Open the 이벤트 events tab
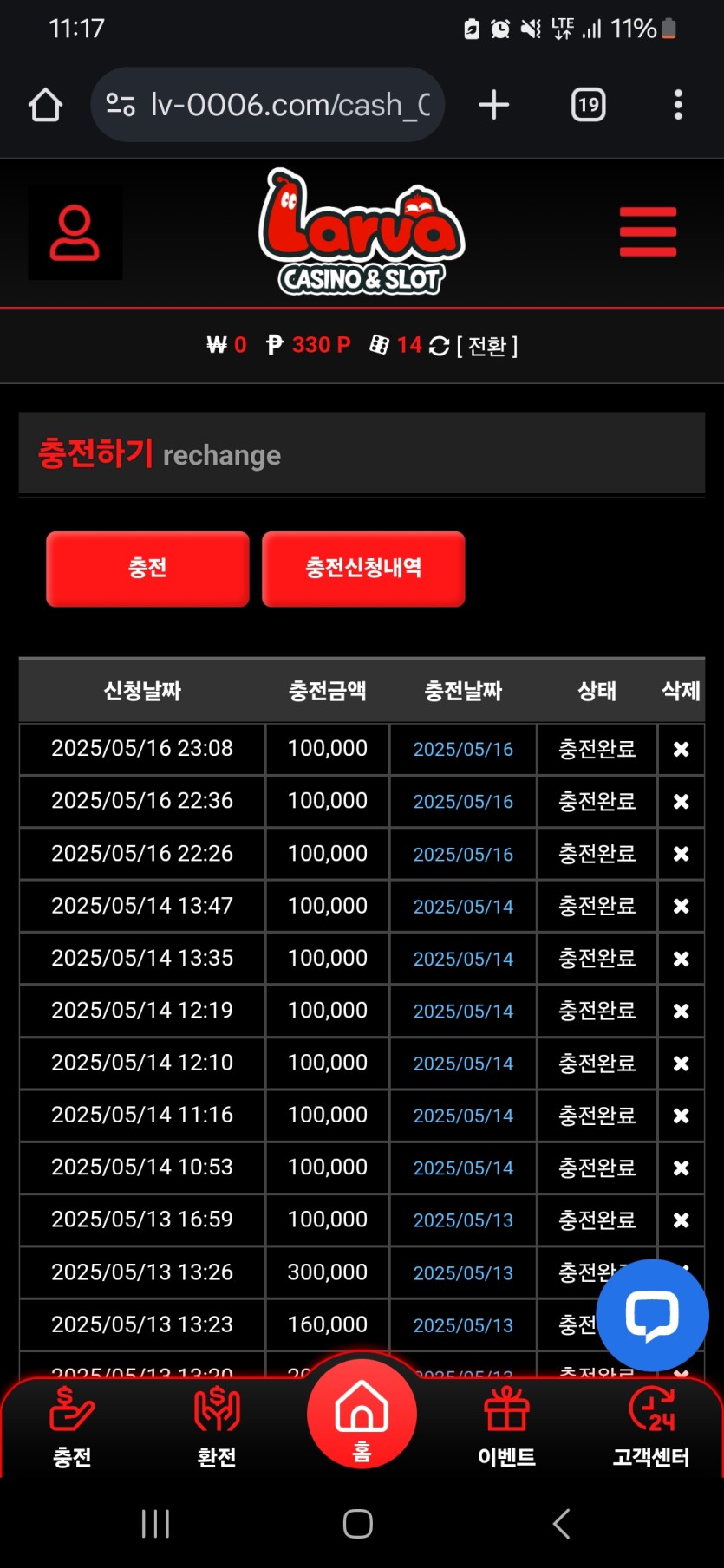This screenshot has height=1568, width=724. click(x=506, y=1428)
